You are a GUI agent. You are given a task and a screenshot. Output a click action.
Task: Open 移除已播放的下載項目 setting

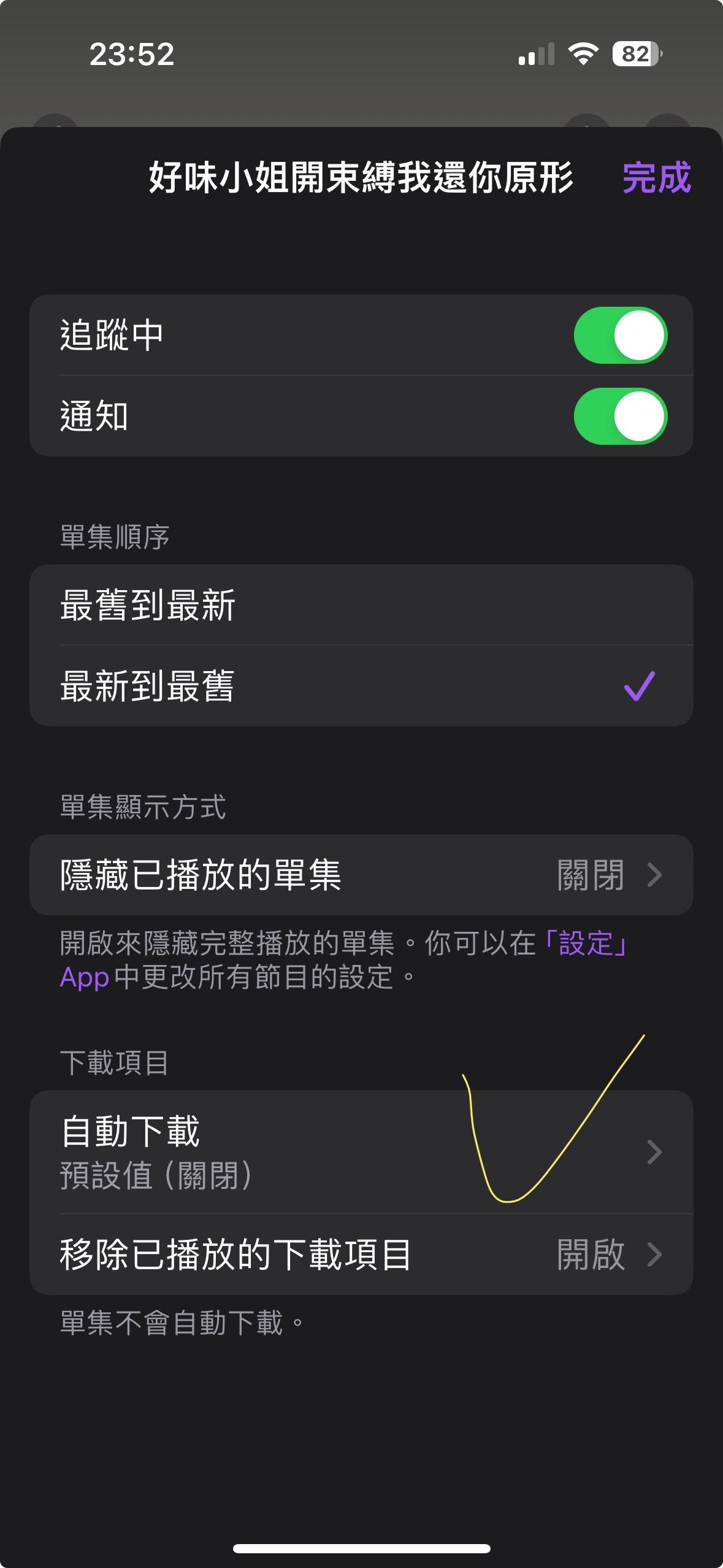[x=361, y=1255]
